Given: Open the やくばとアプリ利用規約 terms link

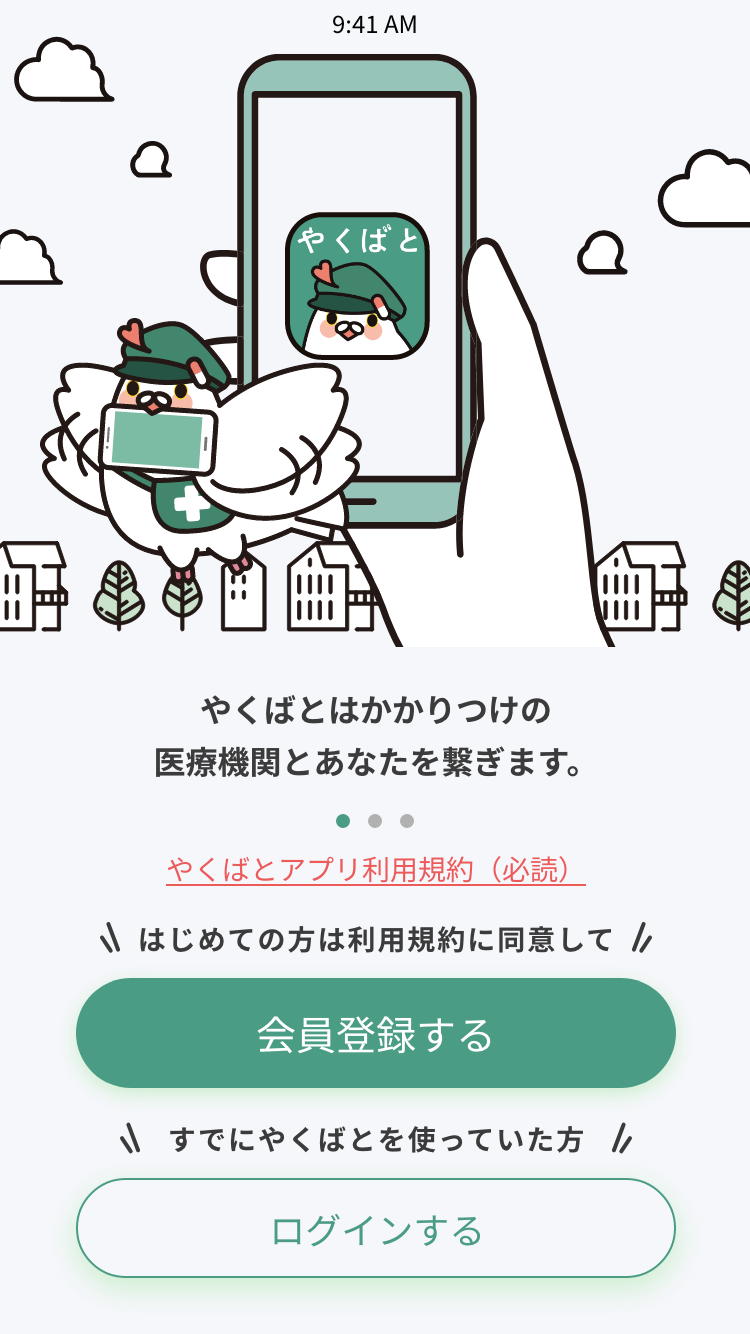Looking at the screenshot, I should pos(375,869).
